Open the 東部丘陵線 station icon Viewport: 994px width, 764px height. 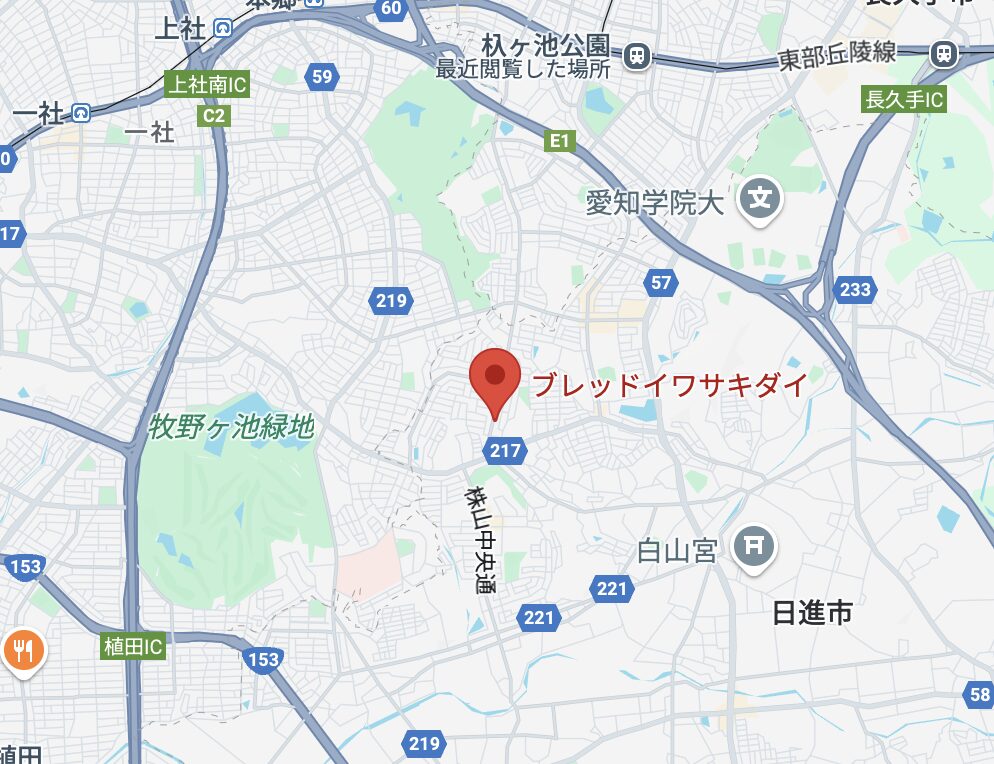tap(942, 54)
